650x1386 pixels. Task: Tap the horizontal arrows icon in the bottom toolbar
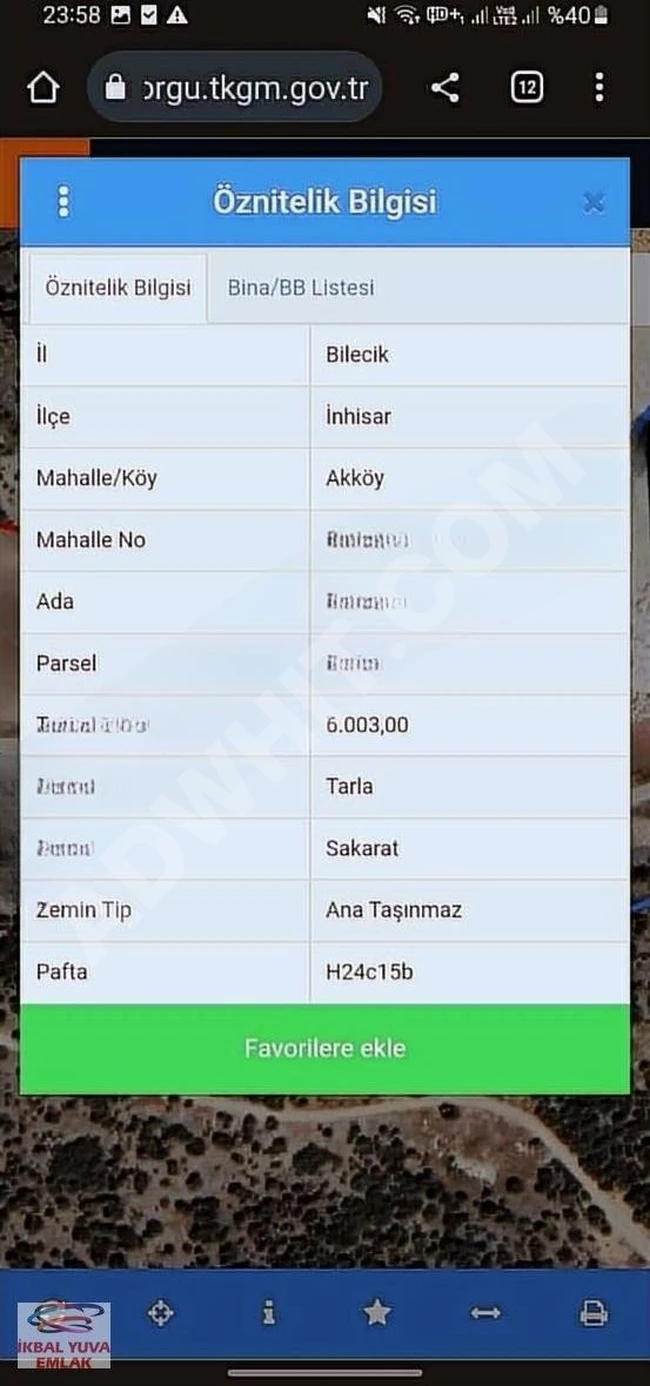point(485,1313)
